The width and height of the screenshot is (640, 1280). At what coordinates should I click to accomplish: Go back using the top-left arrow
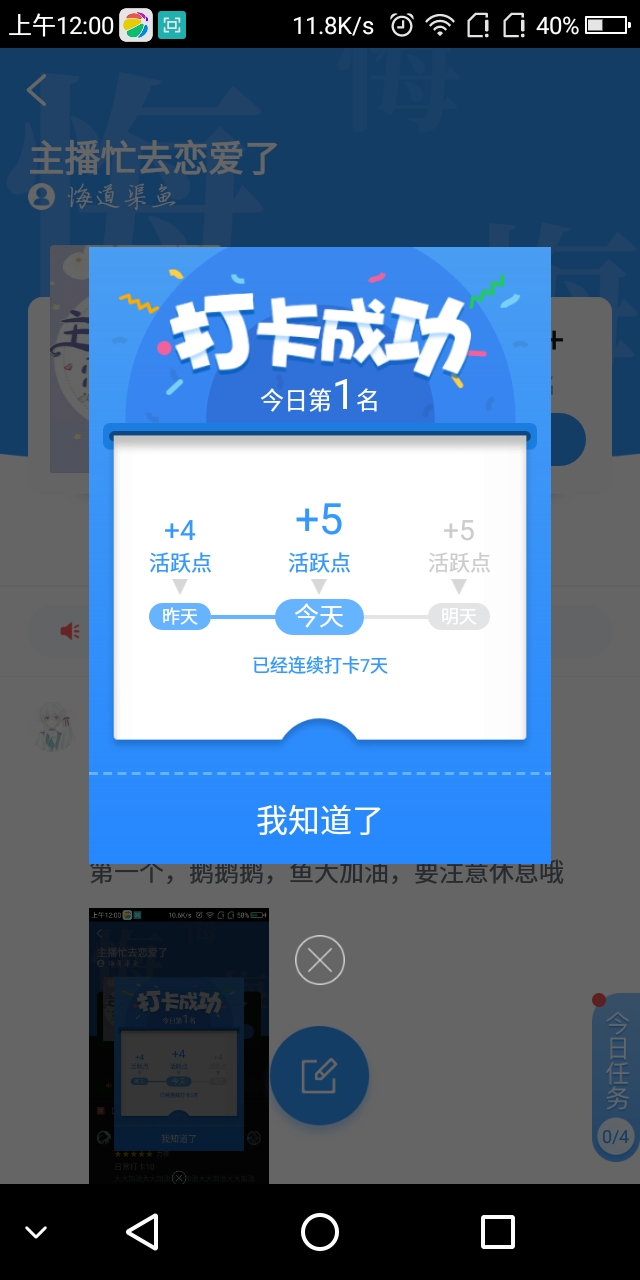tap(37, 90)
